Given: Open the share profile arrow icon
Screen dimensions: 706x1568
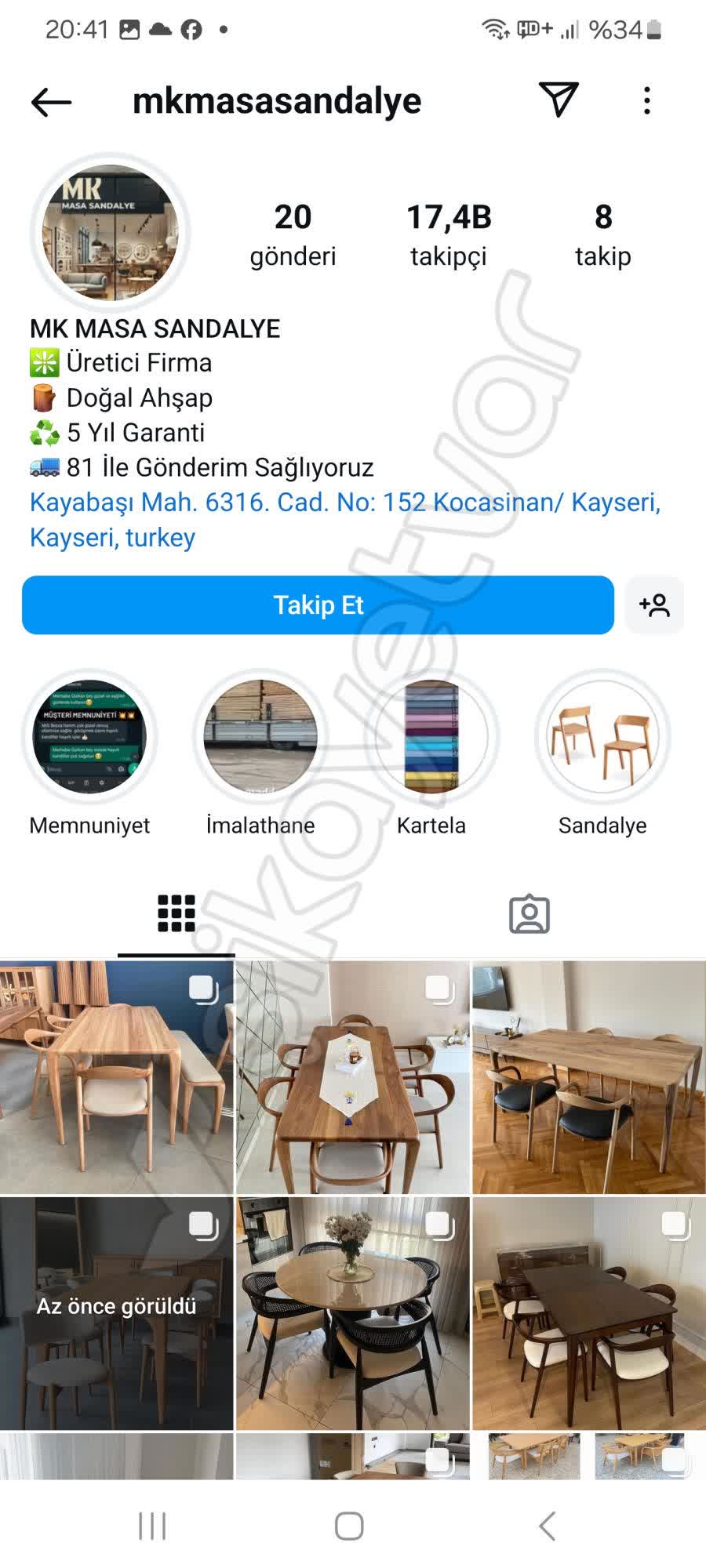Looking at the screenshot, I should 558,100.
